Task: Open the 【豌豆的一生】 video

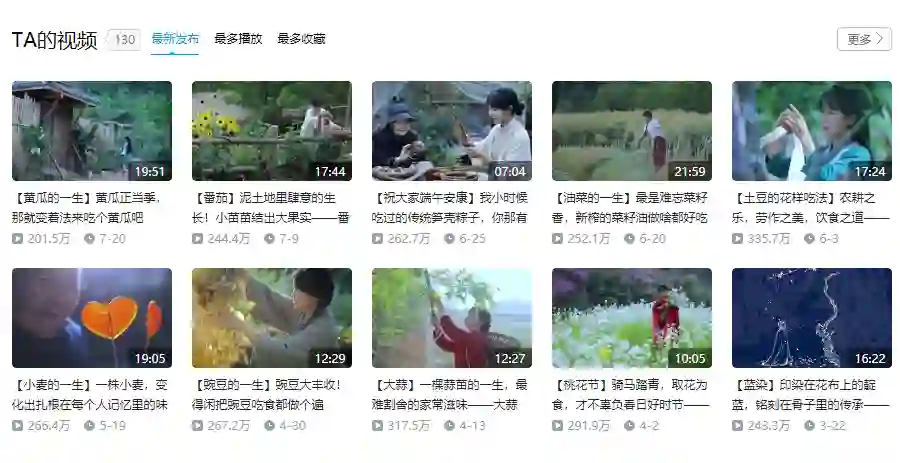Action: click(x=271, y=318)
